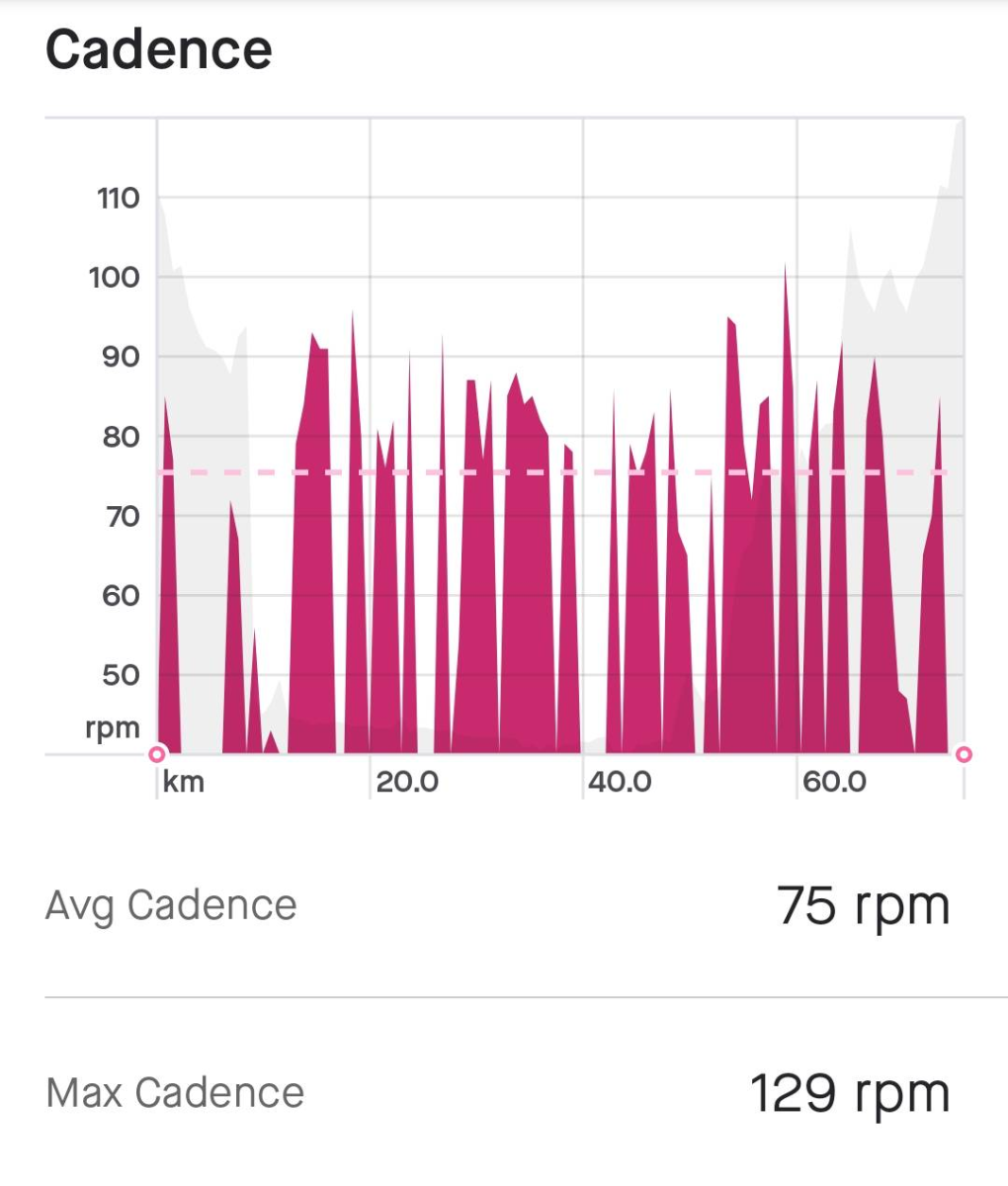The image size is (1008, 1186).
Task: Select the end handle at the chart's right
Action: point(965,755)
